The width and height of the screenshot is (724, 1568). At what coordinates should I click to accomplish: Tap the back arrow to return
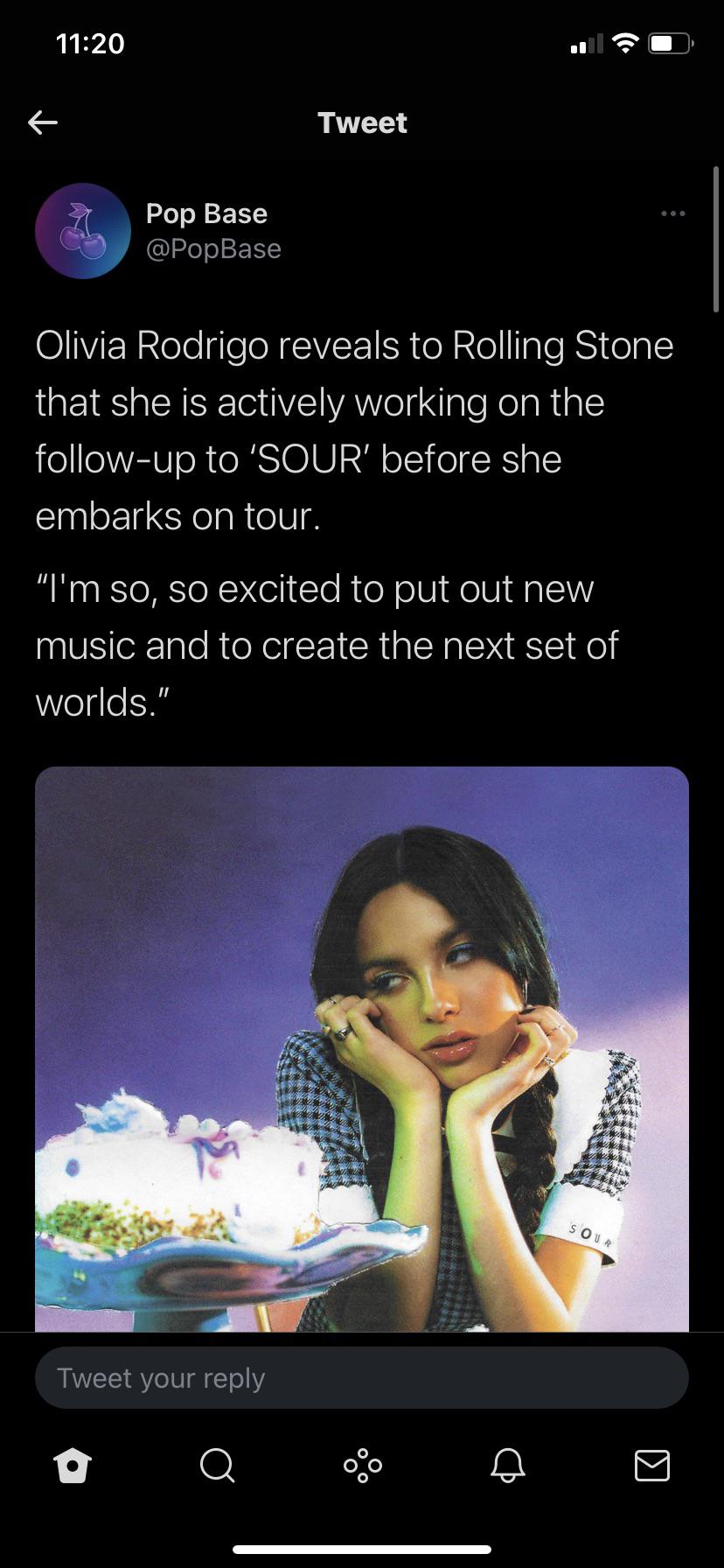coord(43,122)
